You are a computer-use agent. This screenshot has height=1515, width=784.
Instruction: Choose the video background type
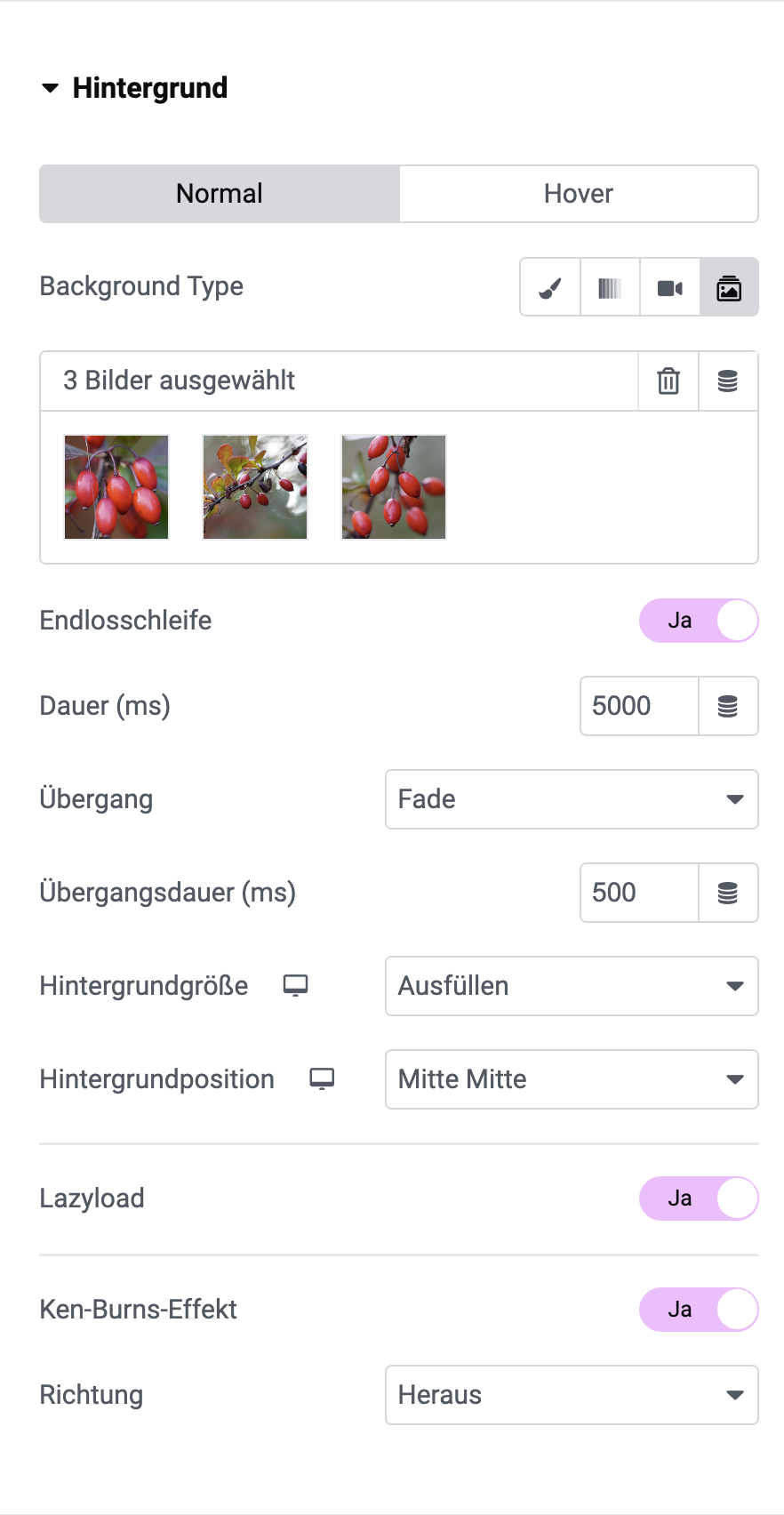point(669,287)
